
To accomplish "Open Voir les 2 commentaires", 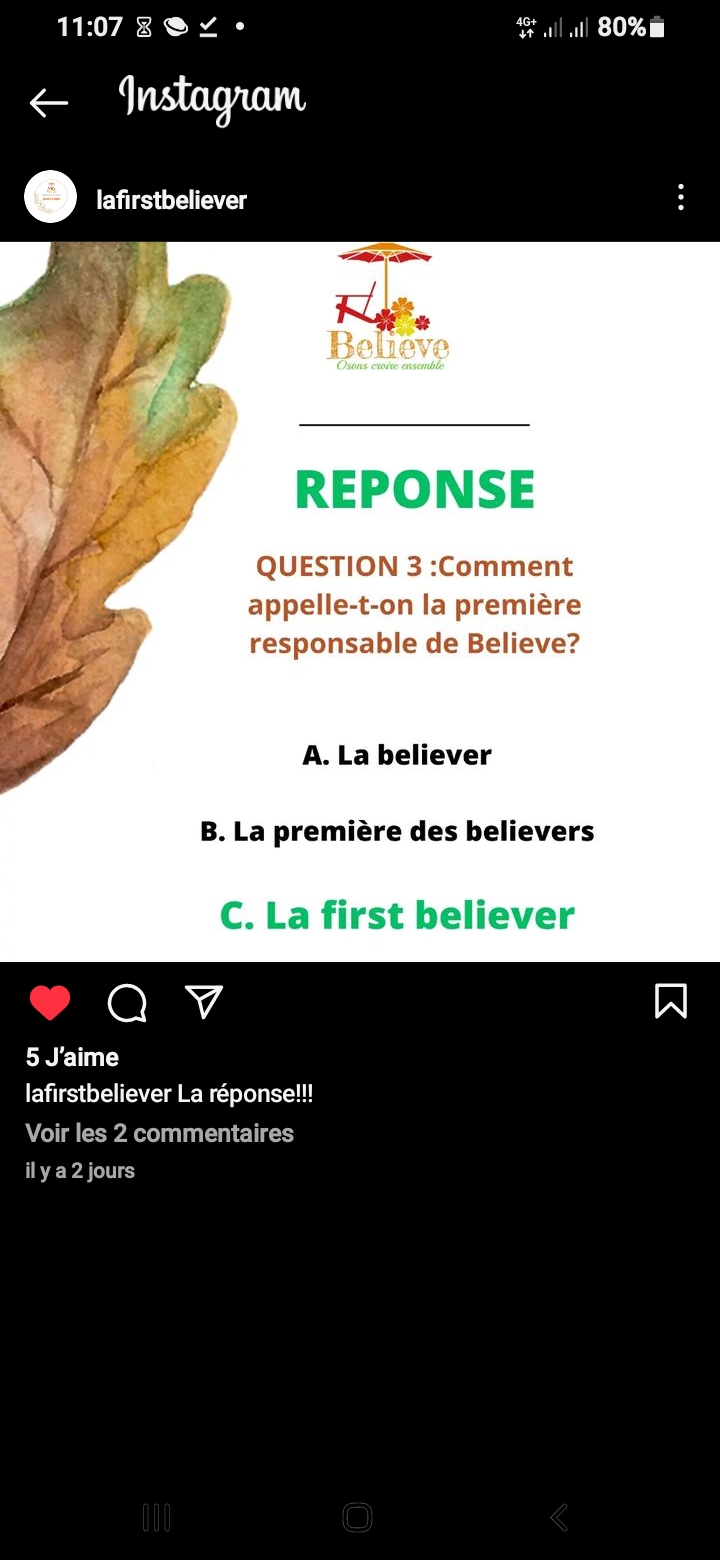I will (x=160, y=1133).
